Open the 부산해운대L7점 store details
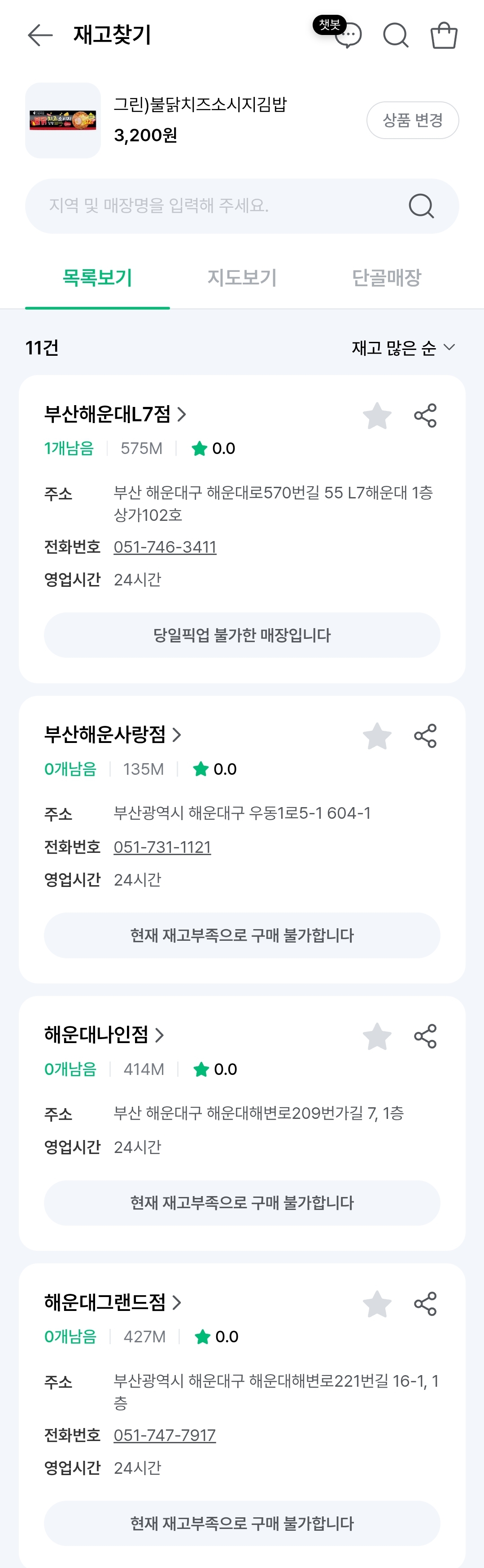This screenshot has height=1568, width=484. point(114,415)
